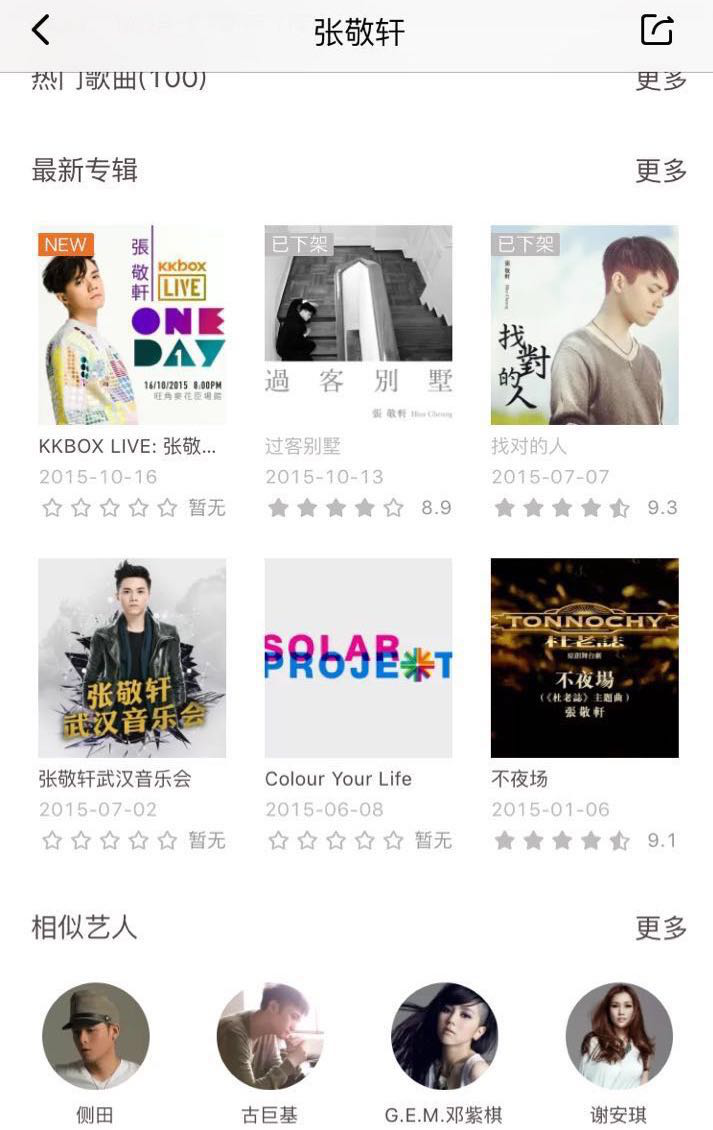The width and height of the screenshot is (713, 1130).
Task: View similar artist G.E.M.邓紫棋
Action: pos(444,1036)
